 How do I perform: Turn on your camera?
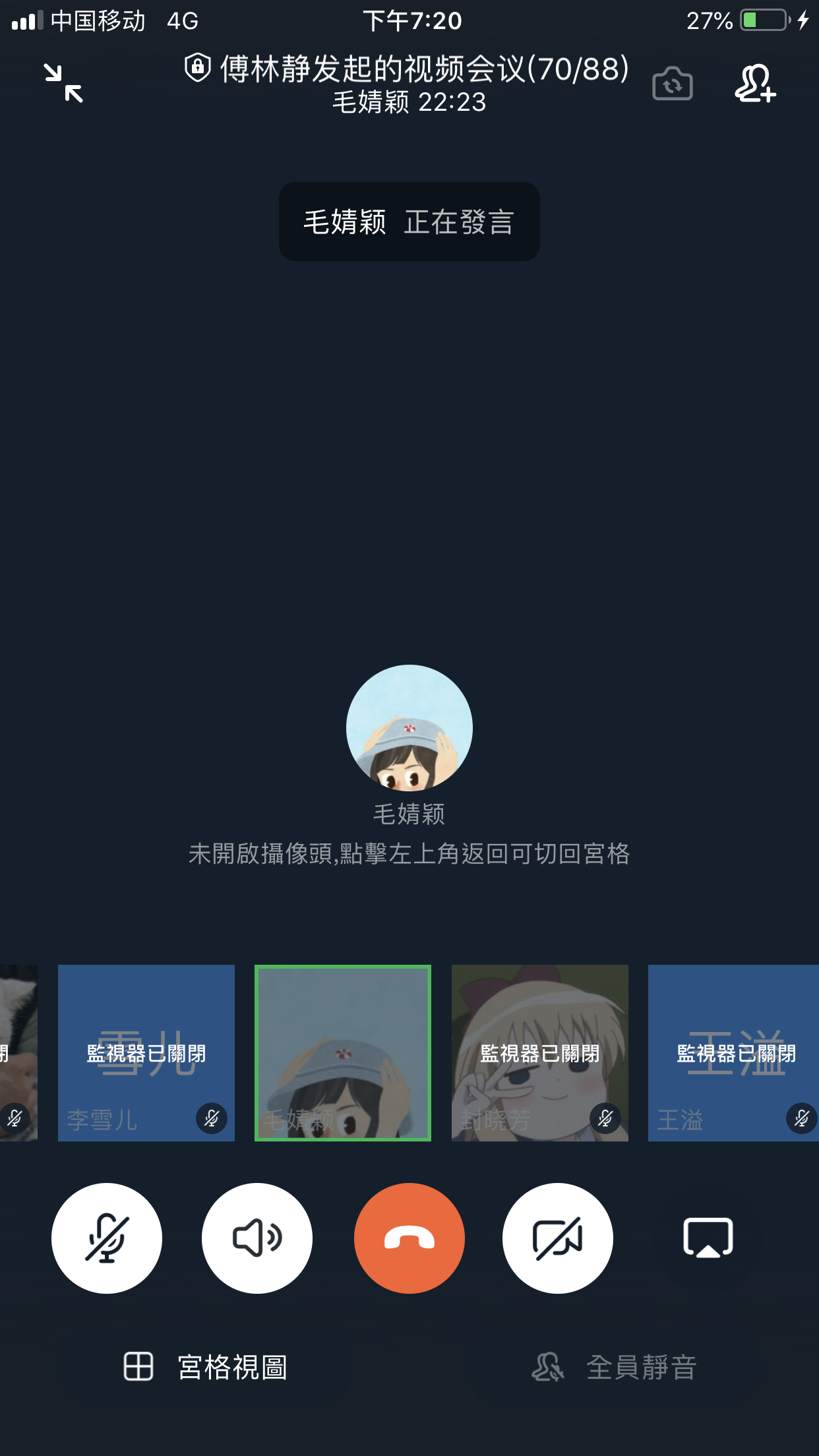click(558, 1238)
